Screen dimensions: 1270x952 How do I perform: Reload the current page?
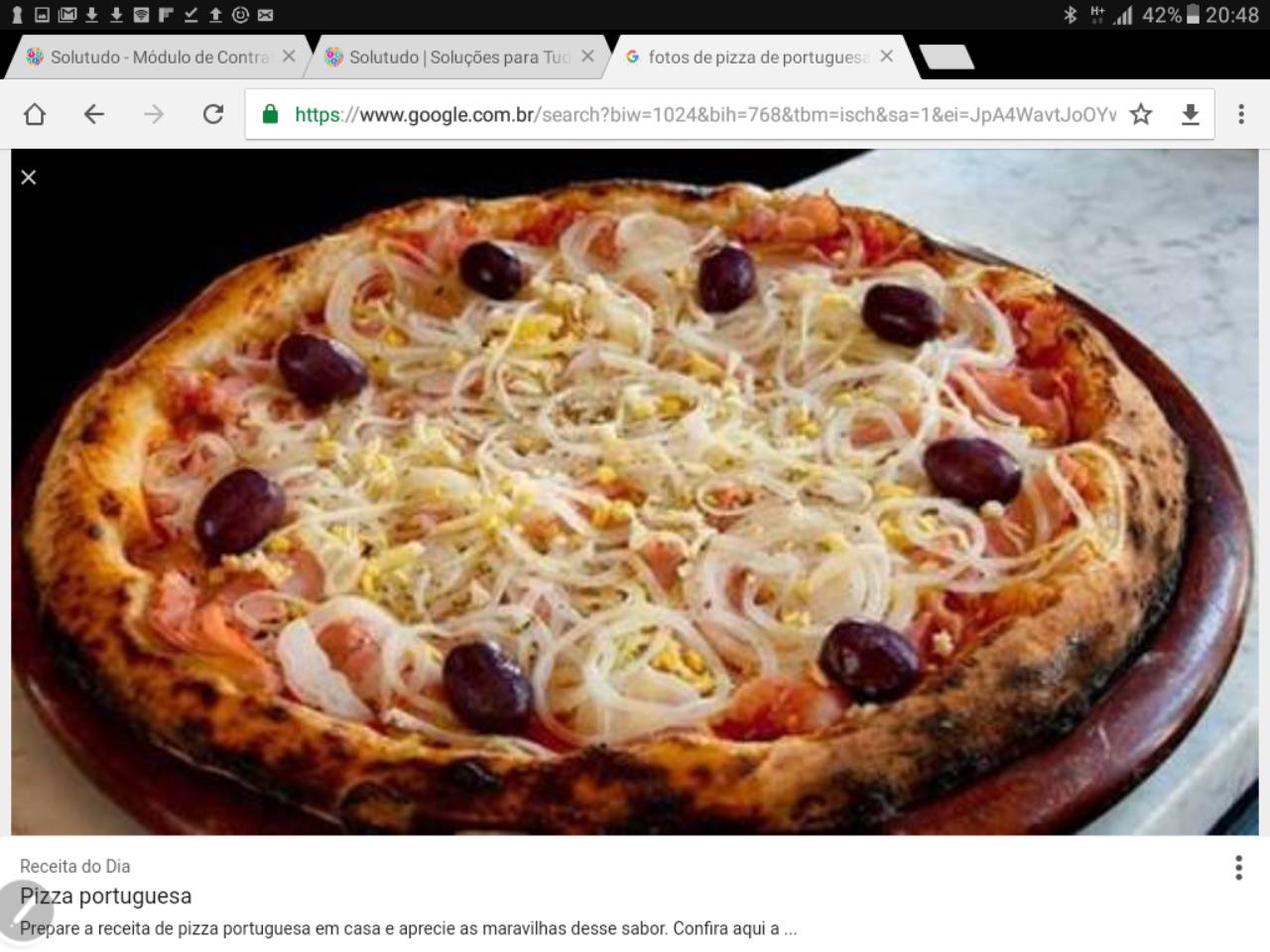(213, 114)
